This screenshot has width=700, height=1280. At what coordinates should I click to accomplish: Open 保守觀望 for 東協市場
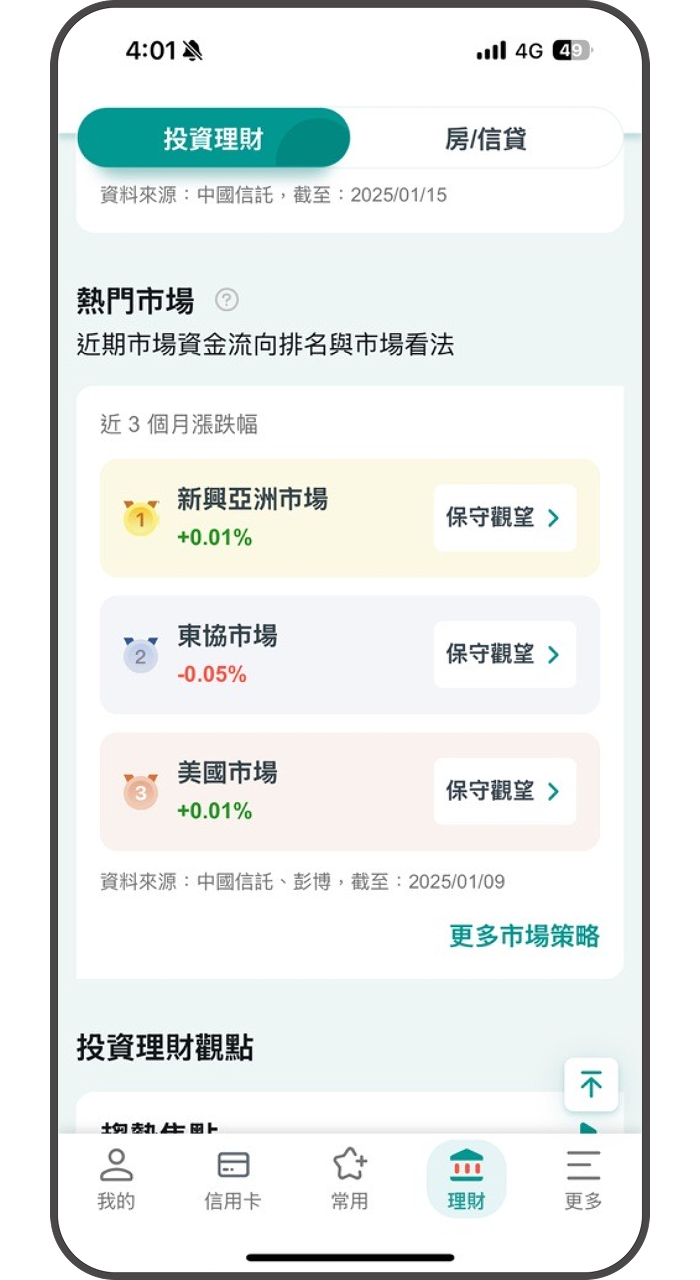(x=504, y=655)
